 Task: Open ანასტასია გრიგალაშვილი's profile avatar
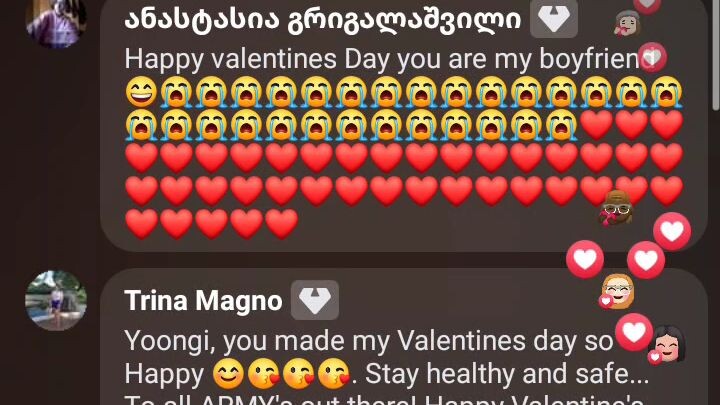[55, 18]
